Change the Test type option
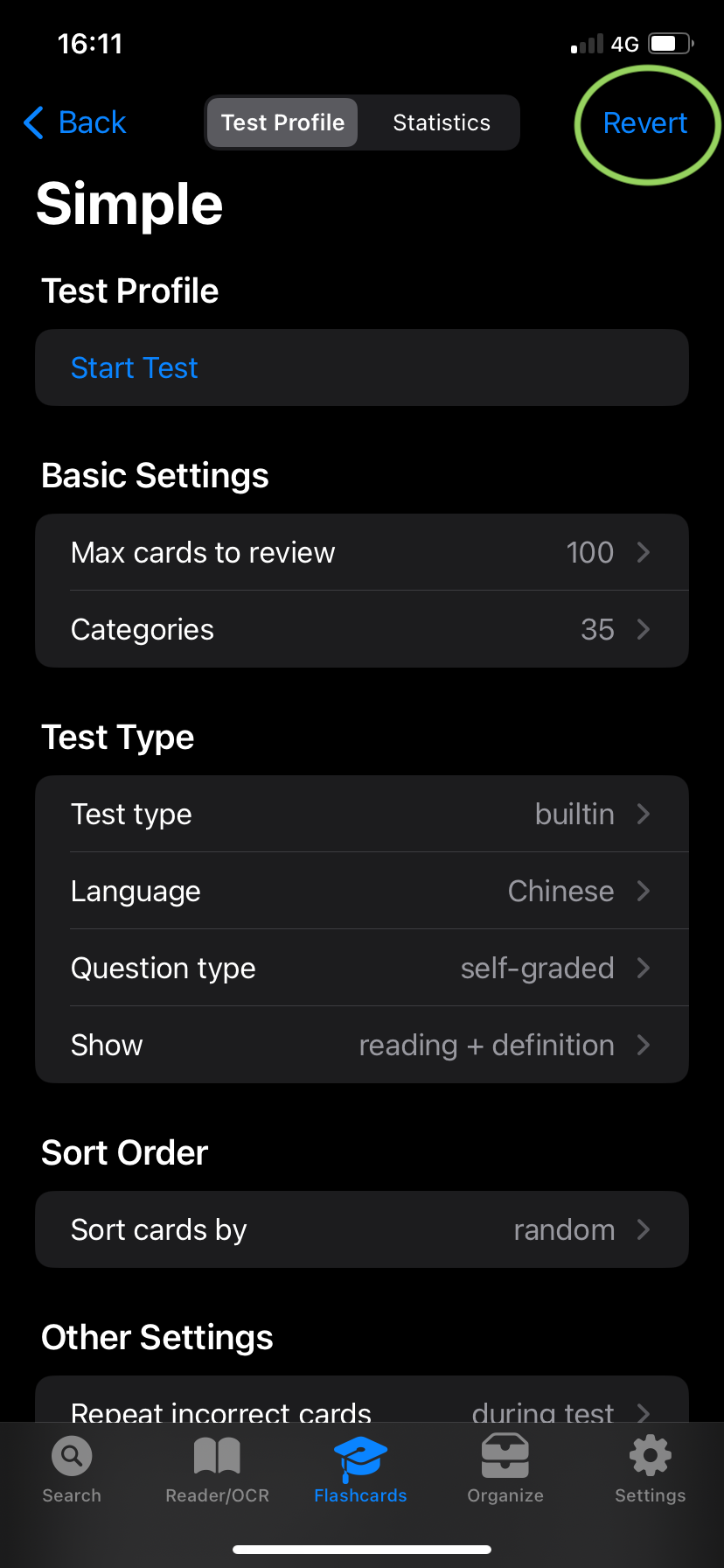The height and width of the screenshot is (1568, 724). click(x=361, y=814)
